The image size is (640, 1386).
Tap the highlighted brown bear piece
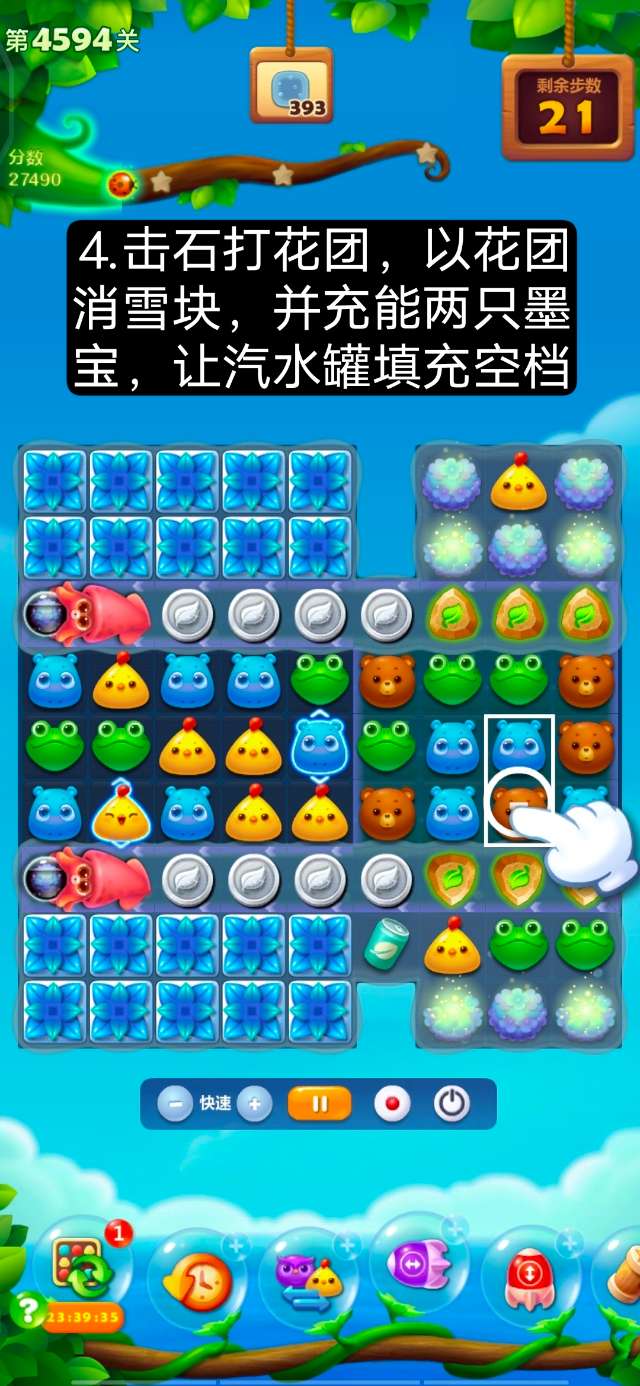[519, 808]
